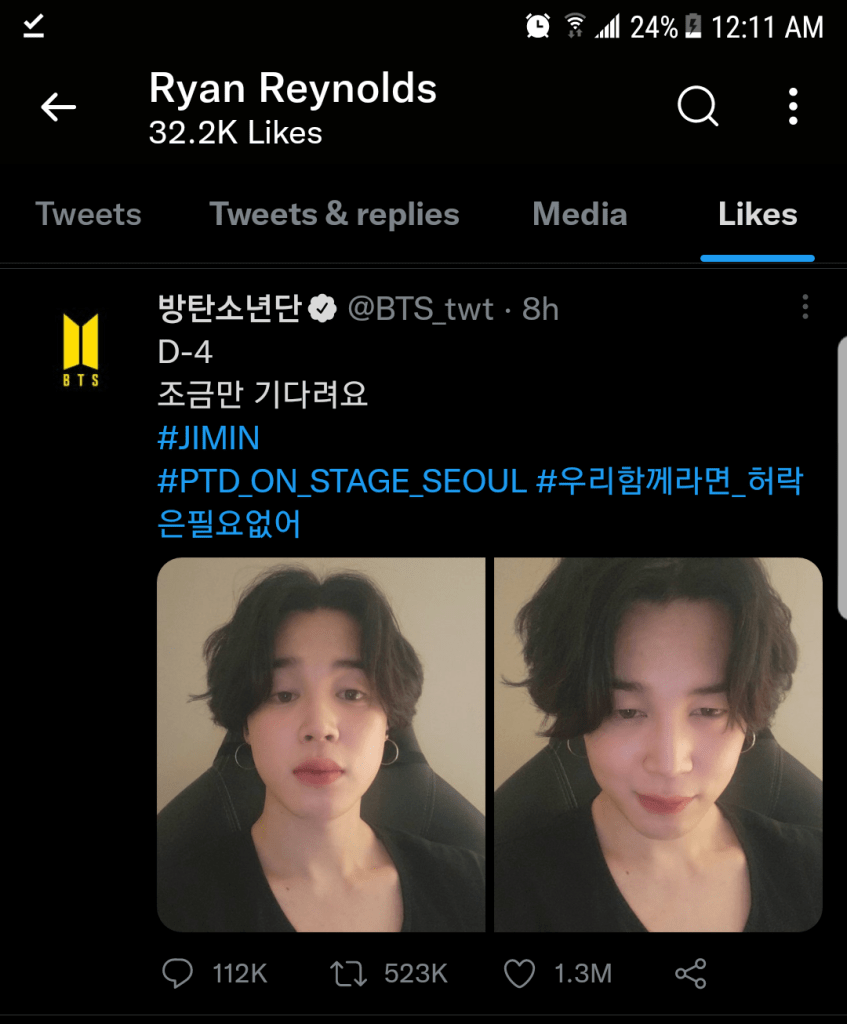Viewport: 847px width, 1024px height.
Task: View the second photo in the tweet
Action: (658, 744)
